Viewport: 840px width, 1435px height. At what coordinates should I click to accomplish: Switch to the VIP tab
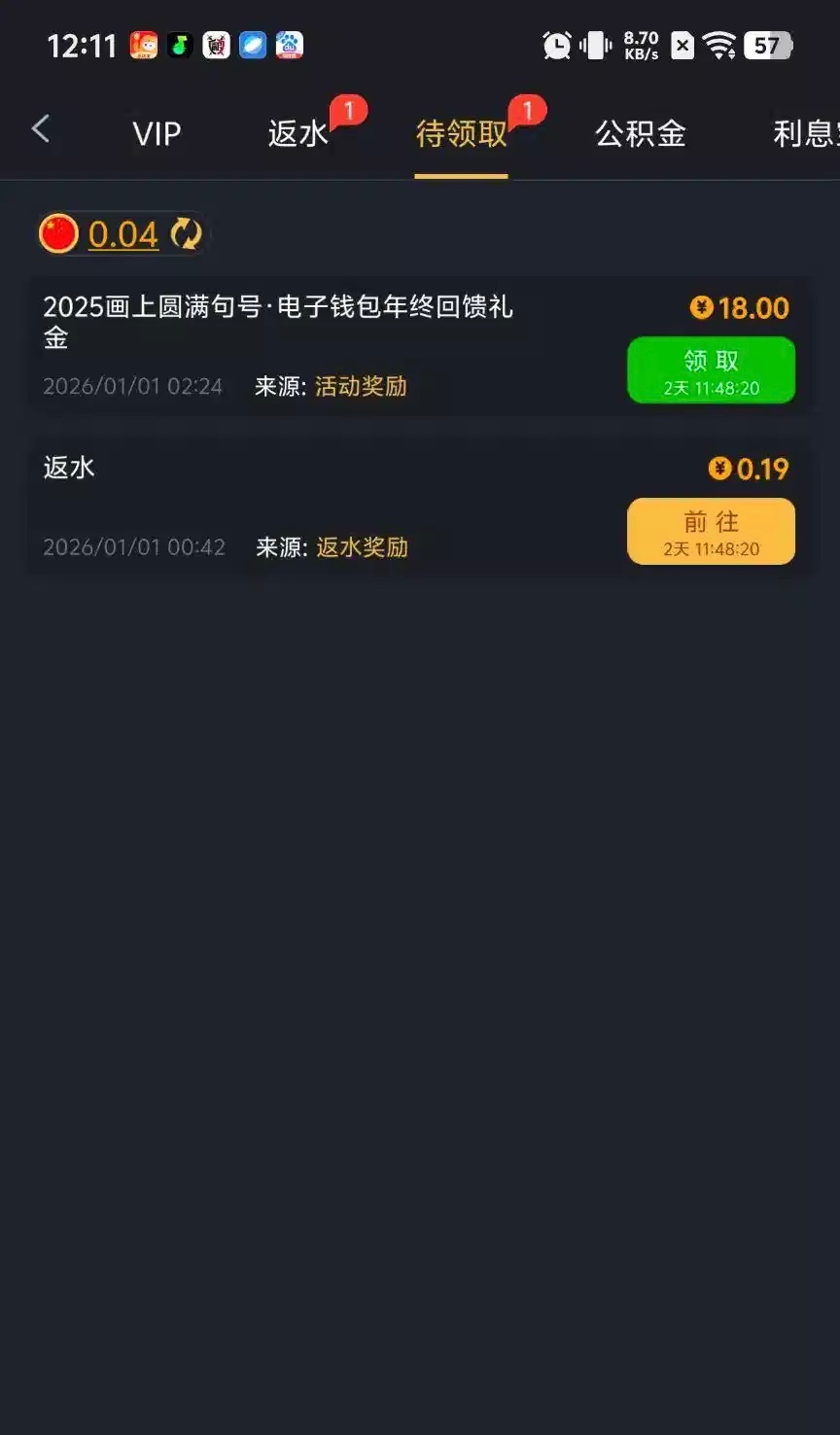(x=157, y=134)
